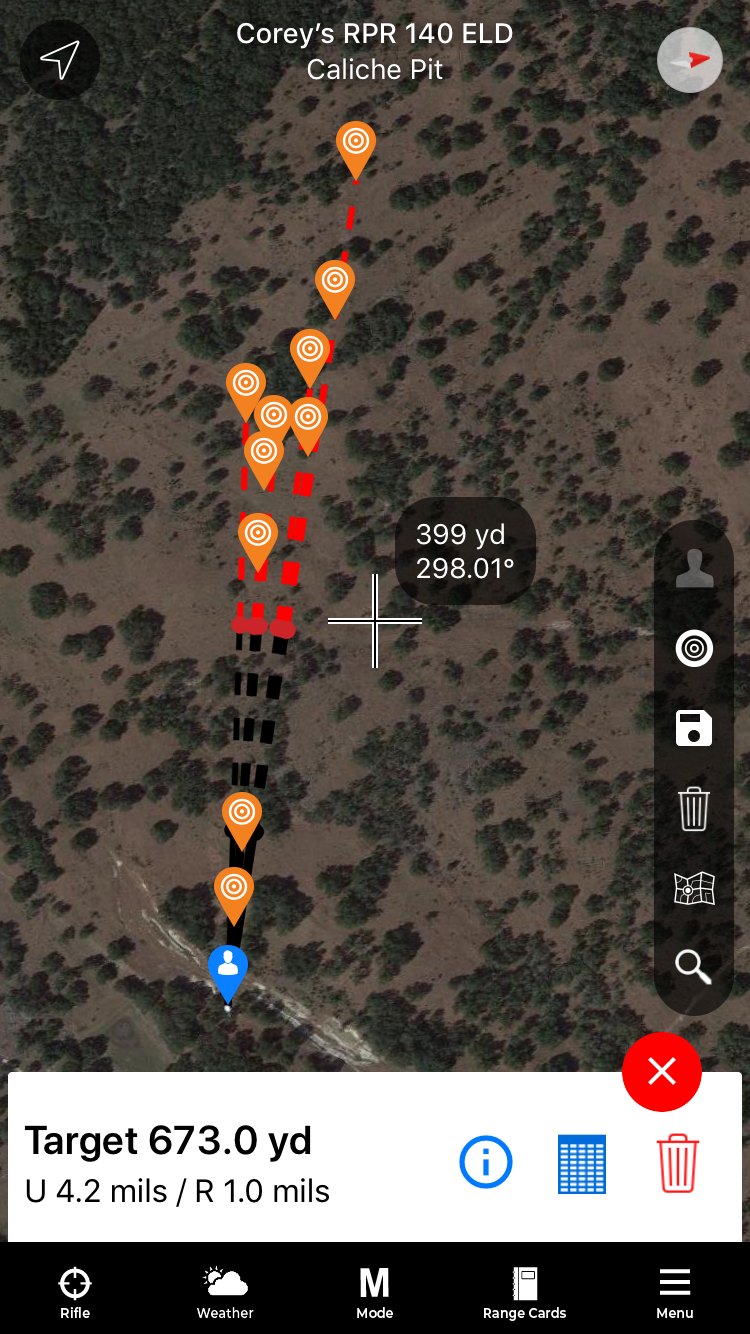This screenshot has width=750, height=1334.
Task: Switch to the Mode tab
Action: pos(375,1292)
